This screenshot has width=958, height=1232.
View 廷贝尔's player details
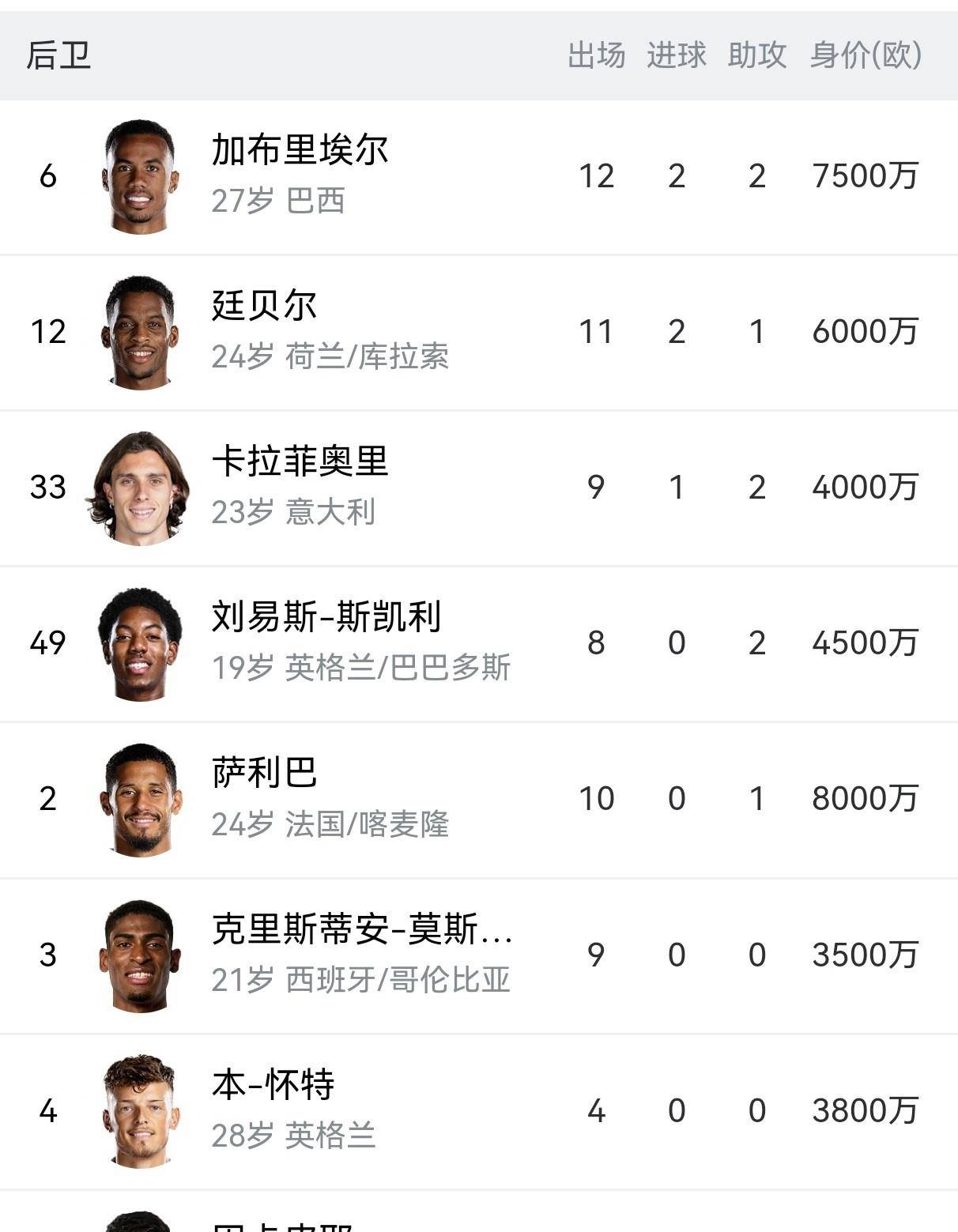coord(265,306)
